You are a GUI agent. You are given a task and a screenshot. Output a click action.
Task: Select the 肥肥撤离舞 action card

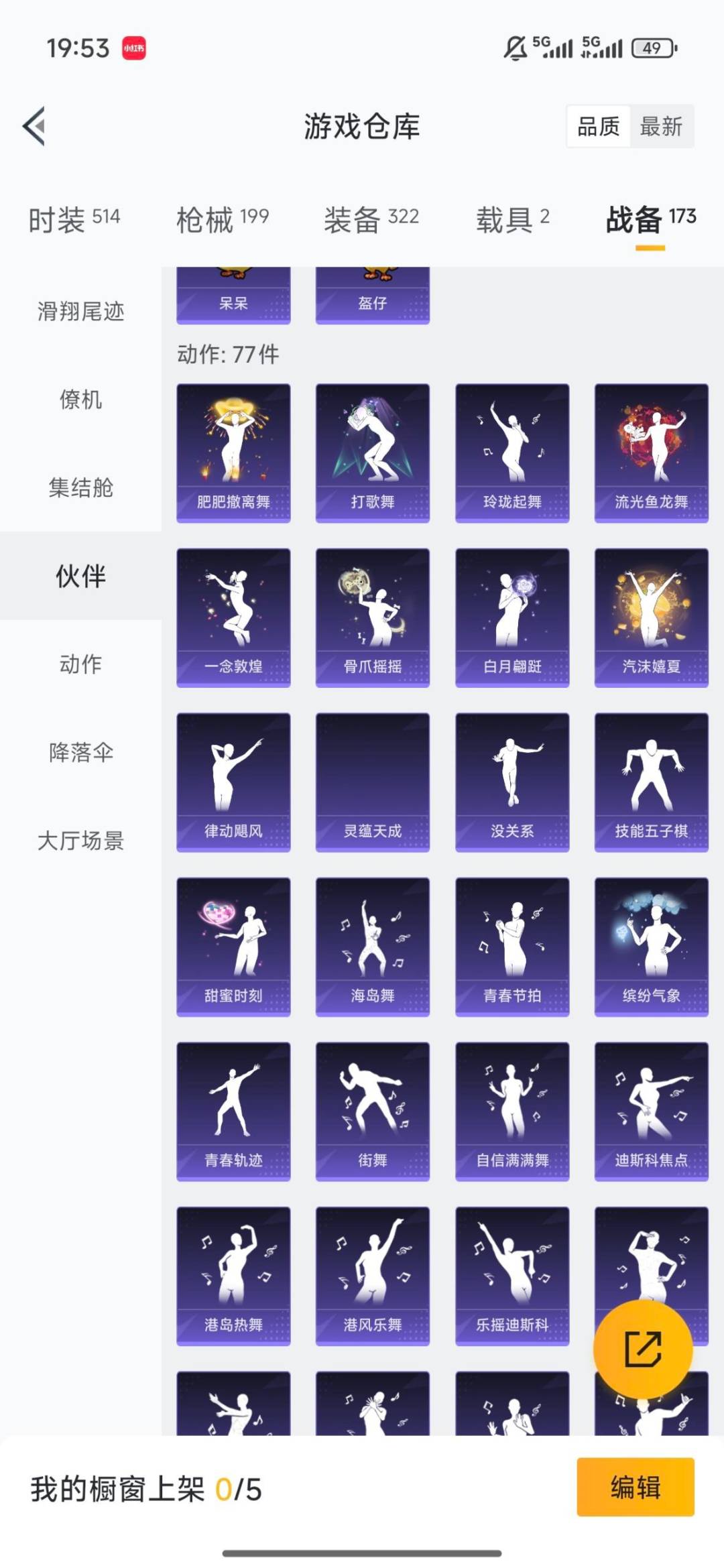[x=235, y=453]
